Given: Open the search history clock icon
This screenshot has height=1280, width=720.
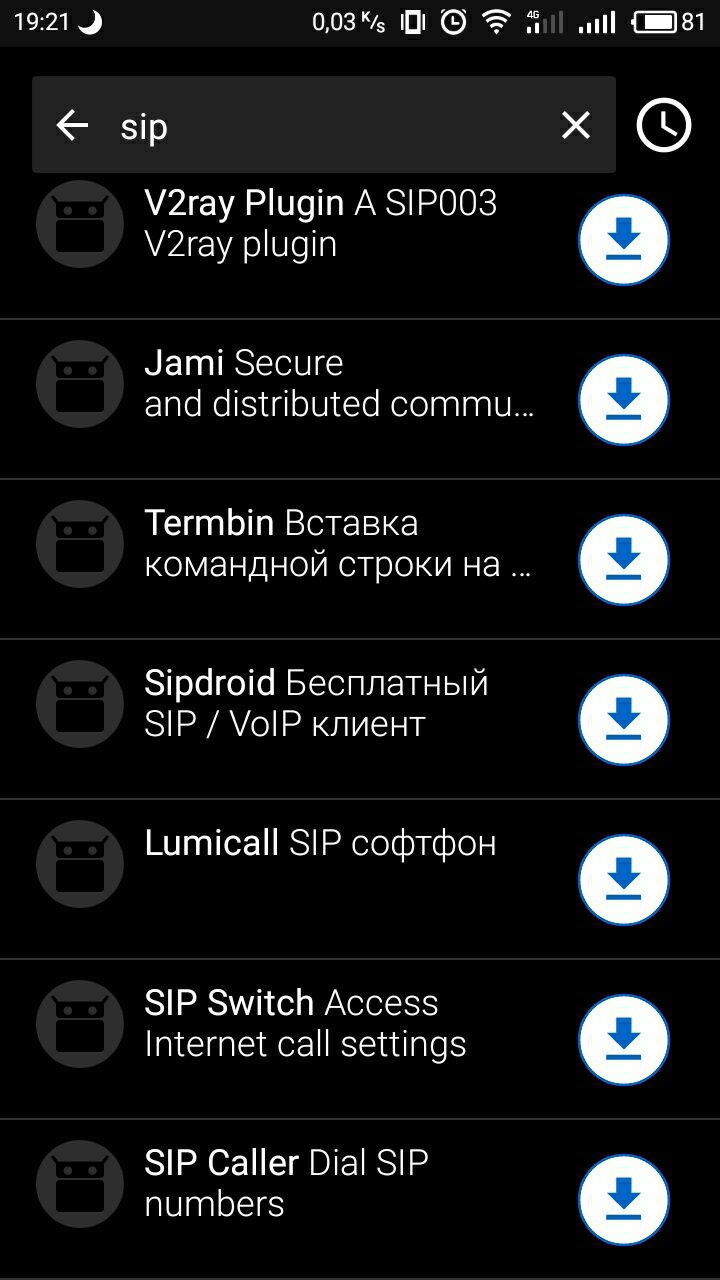Looking at the screenshot, I should pos(664,125).
